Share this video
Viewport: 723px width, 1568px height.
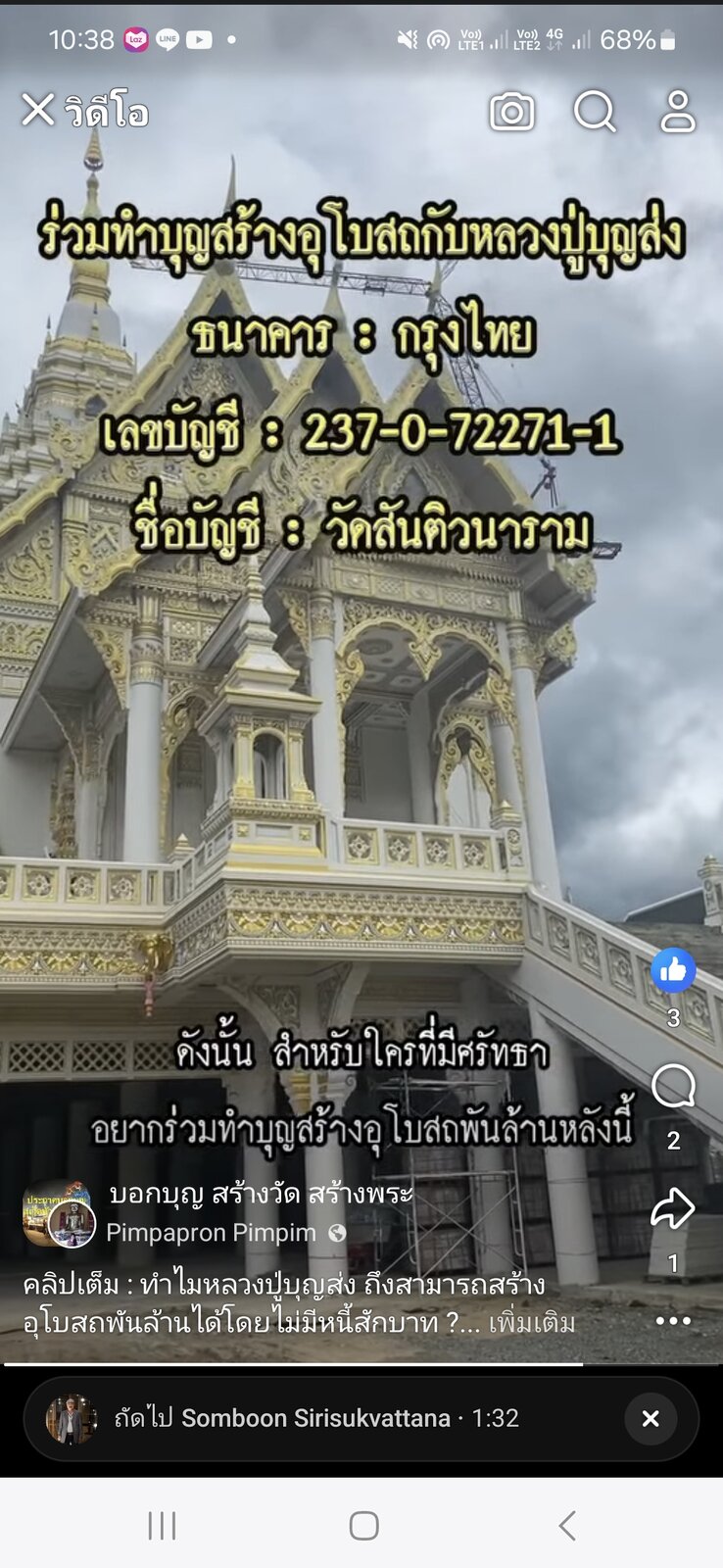[x=673, y=1208]
